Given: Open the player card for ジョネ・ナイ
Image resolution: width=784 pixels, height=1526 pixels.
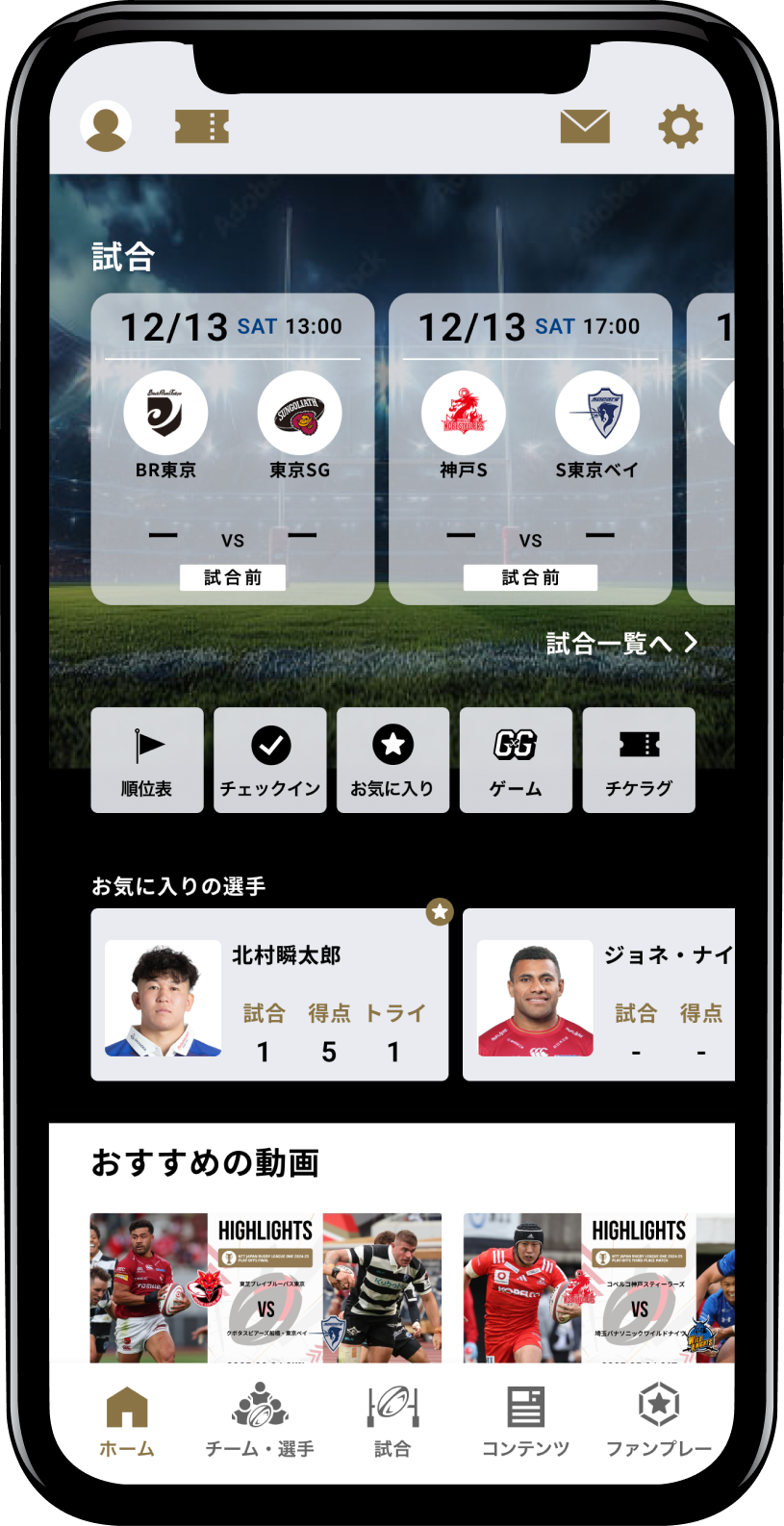Looking at the screenshot, I should pyautogui.click(x=598, y=995).
